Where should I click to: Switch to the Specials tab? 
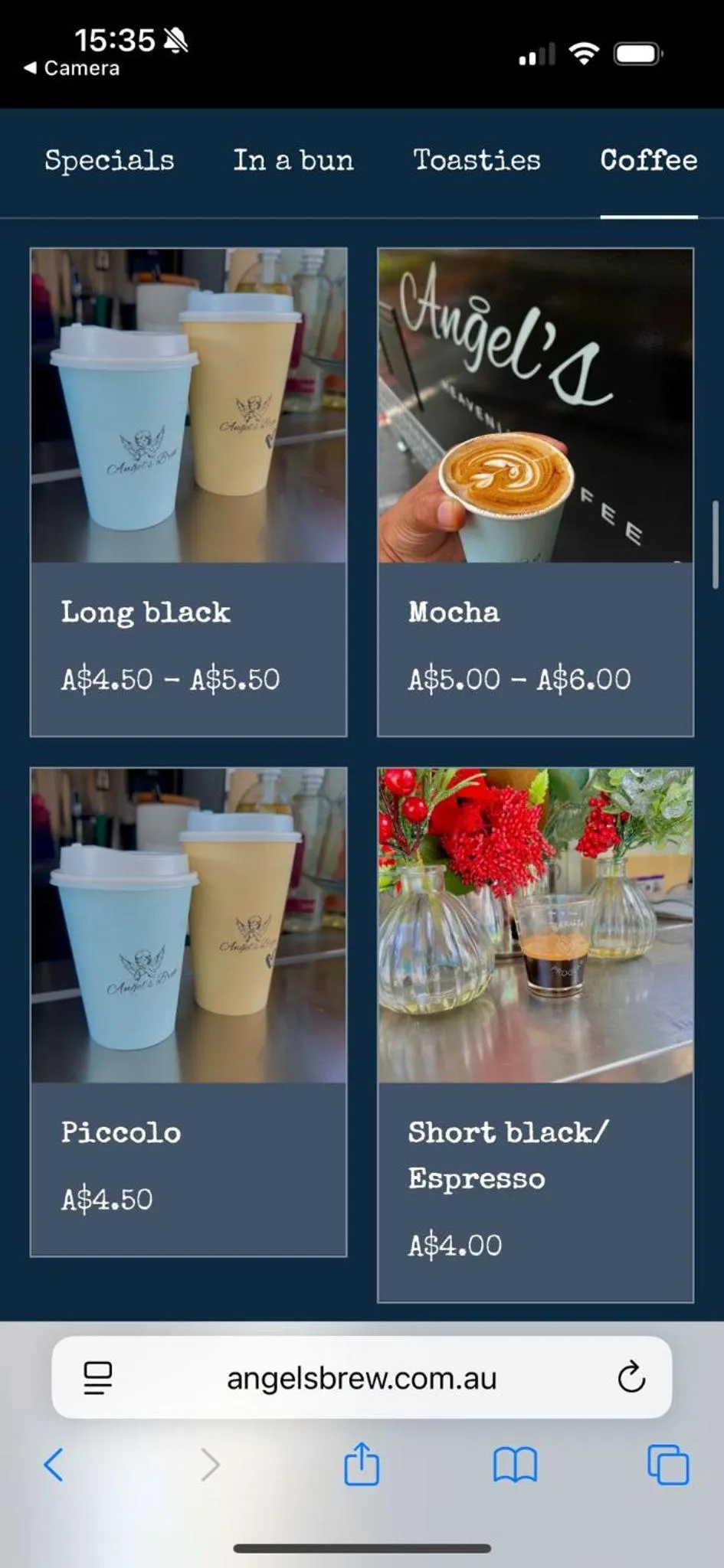click(109, 160)
